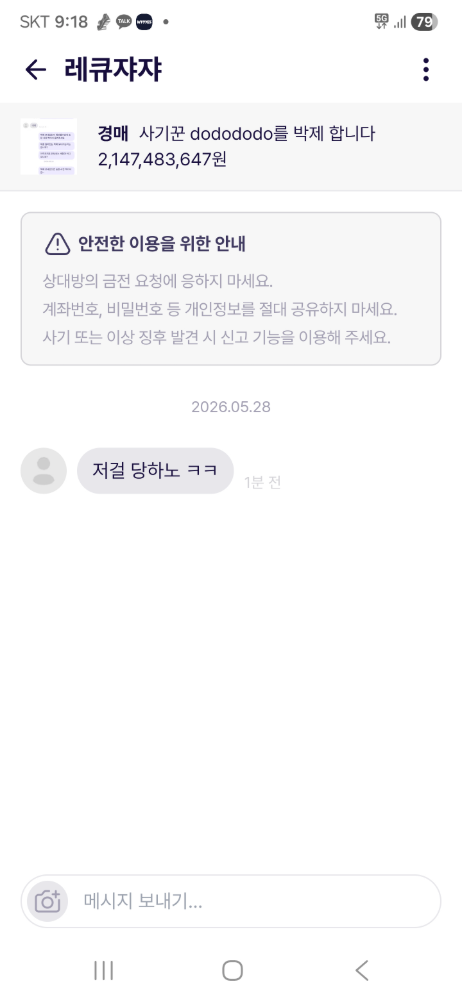Open the 경매 listing about 사기꾼 dodododo

click(231, 147)
